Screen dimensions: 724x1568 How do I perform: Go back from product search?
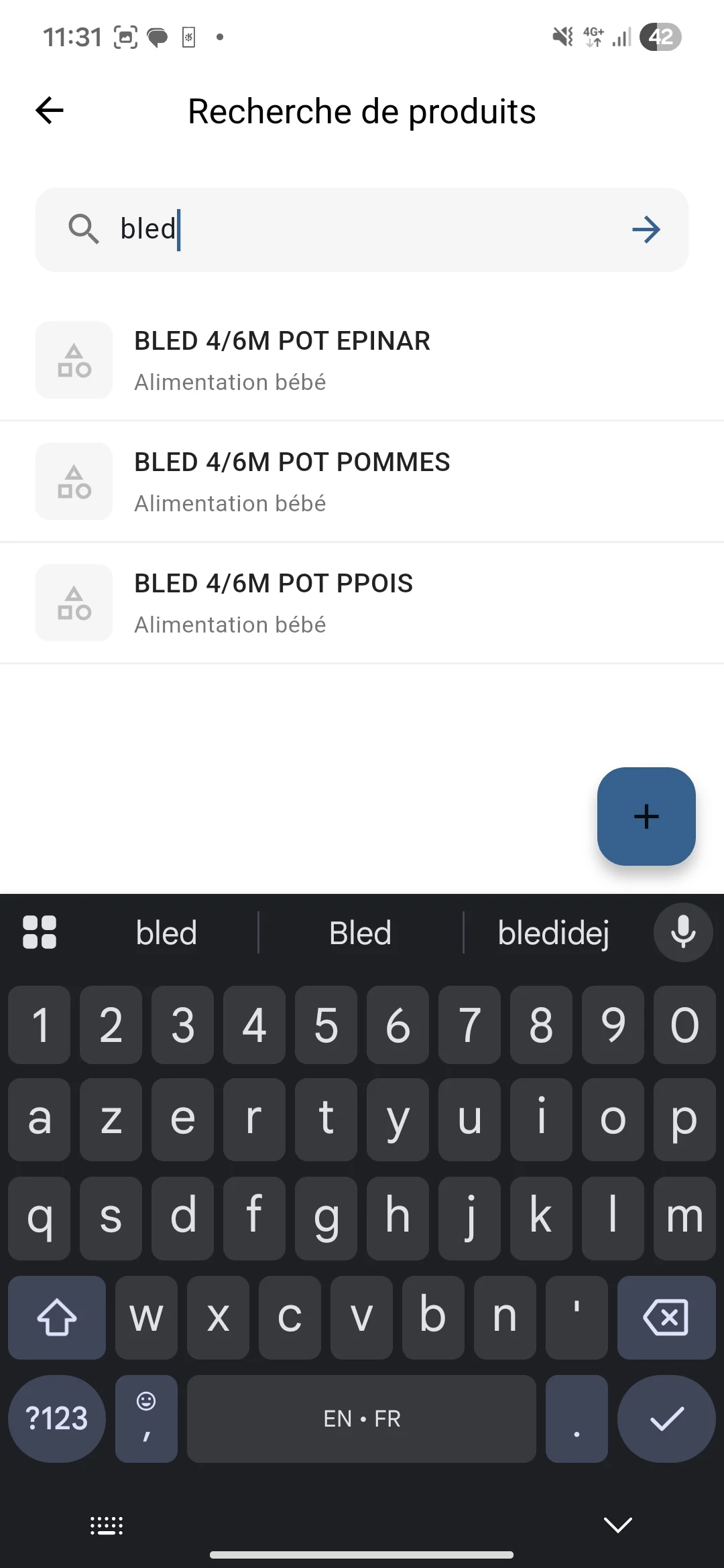pyautogui.click(x=50, y=111)
